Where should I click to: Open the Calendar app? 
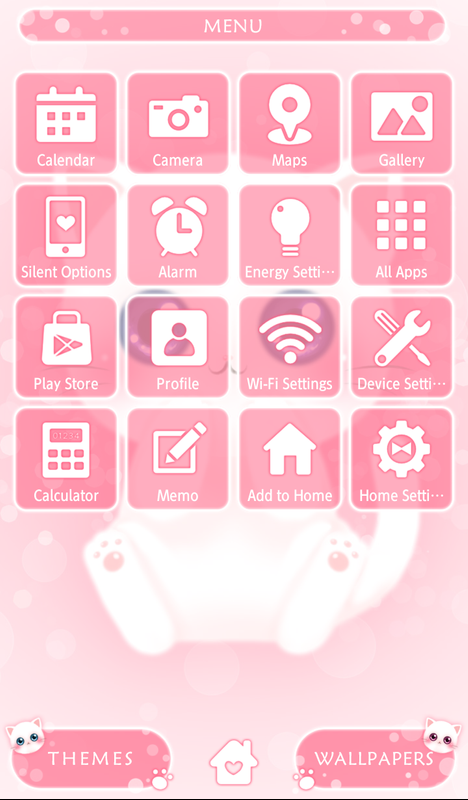pyautogui.click(x=66, y=123)
